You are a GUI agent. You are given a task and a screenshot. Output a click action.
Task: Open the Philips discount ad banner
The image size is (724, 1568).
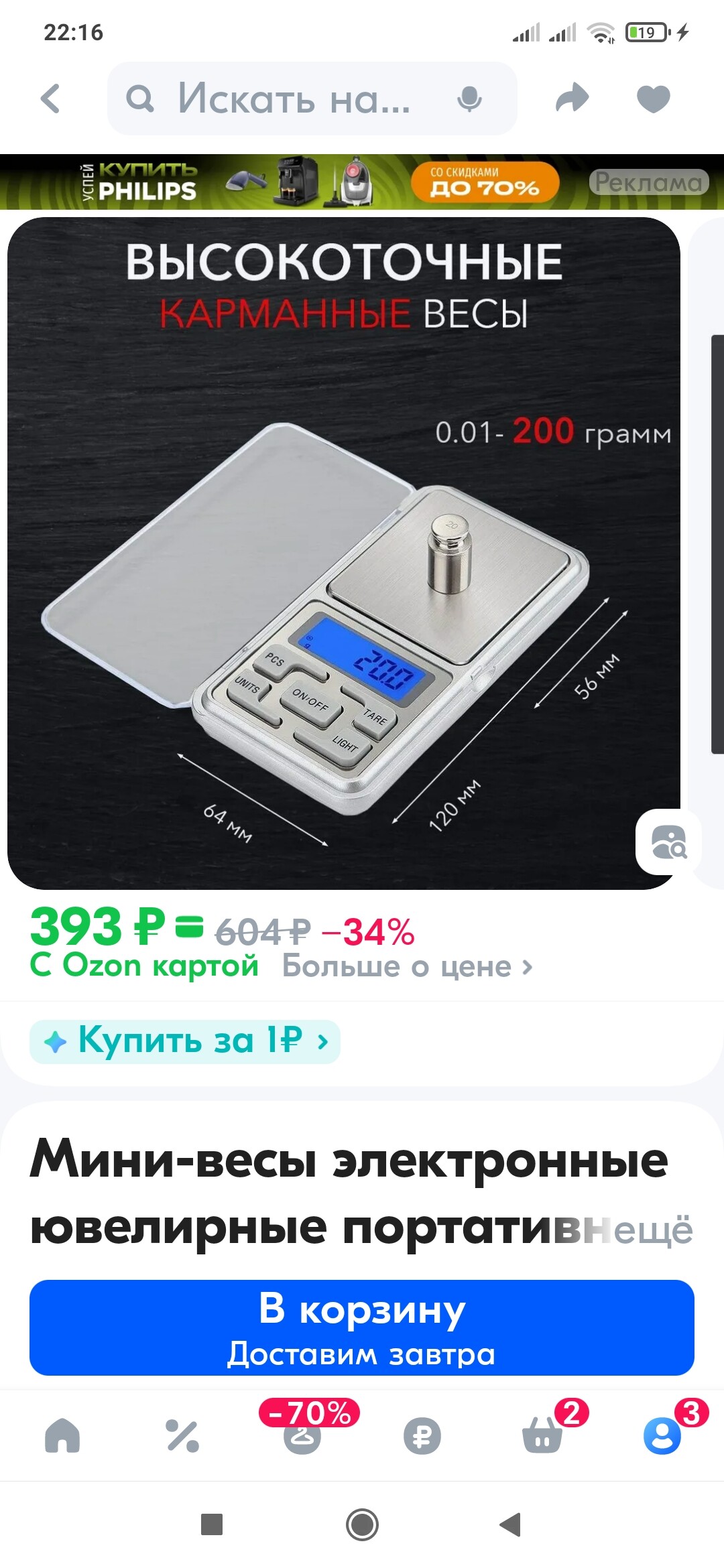[x=362, y=182]
